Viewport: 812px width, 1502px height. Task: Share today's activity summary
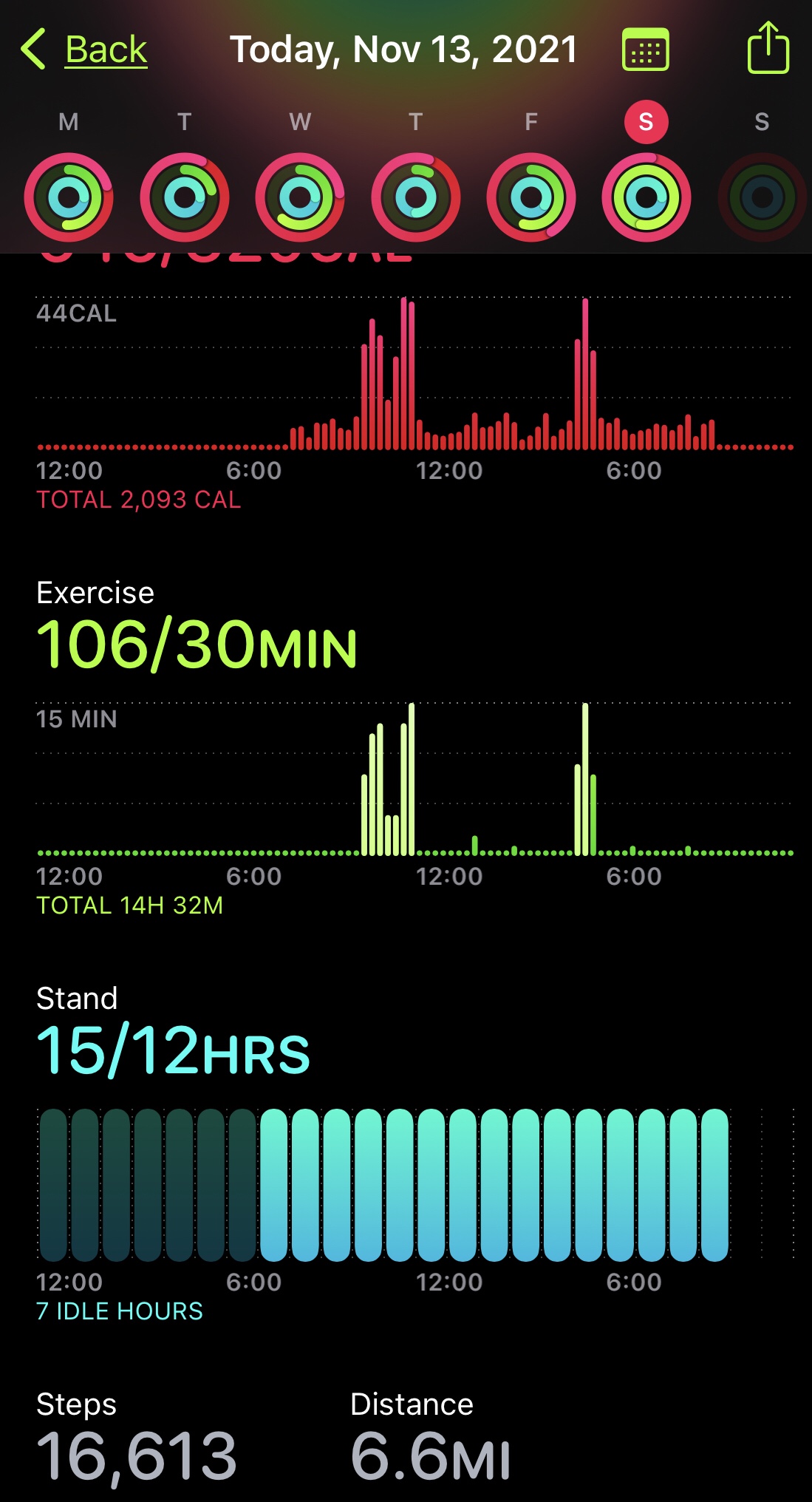768,49
